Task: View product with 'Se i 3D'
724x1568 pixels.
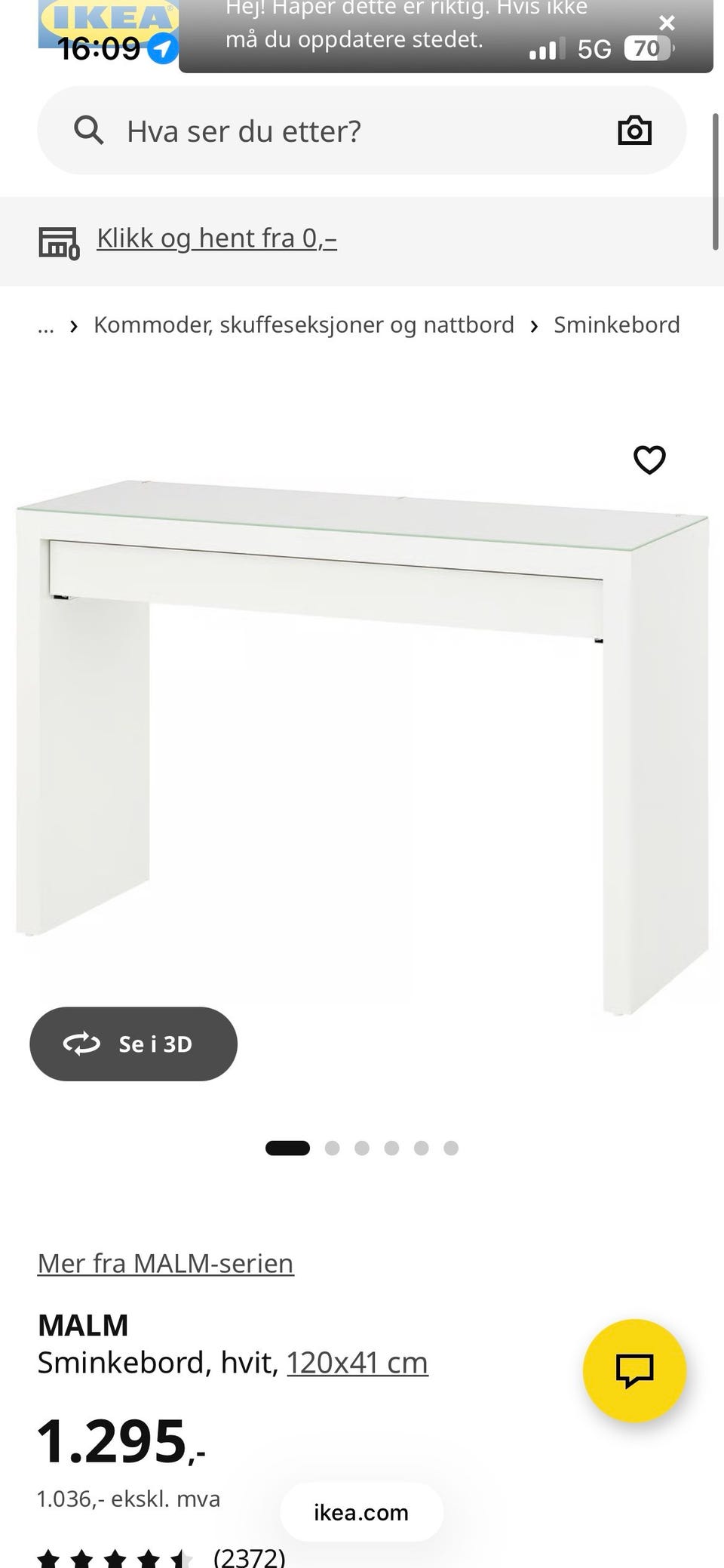Action: (133, 1044)
